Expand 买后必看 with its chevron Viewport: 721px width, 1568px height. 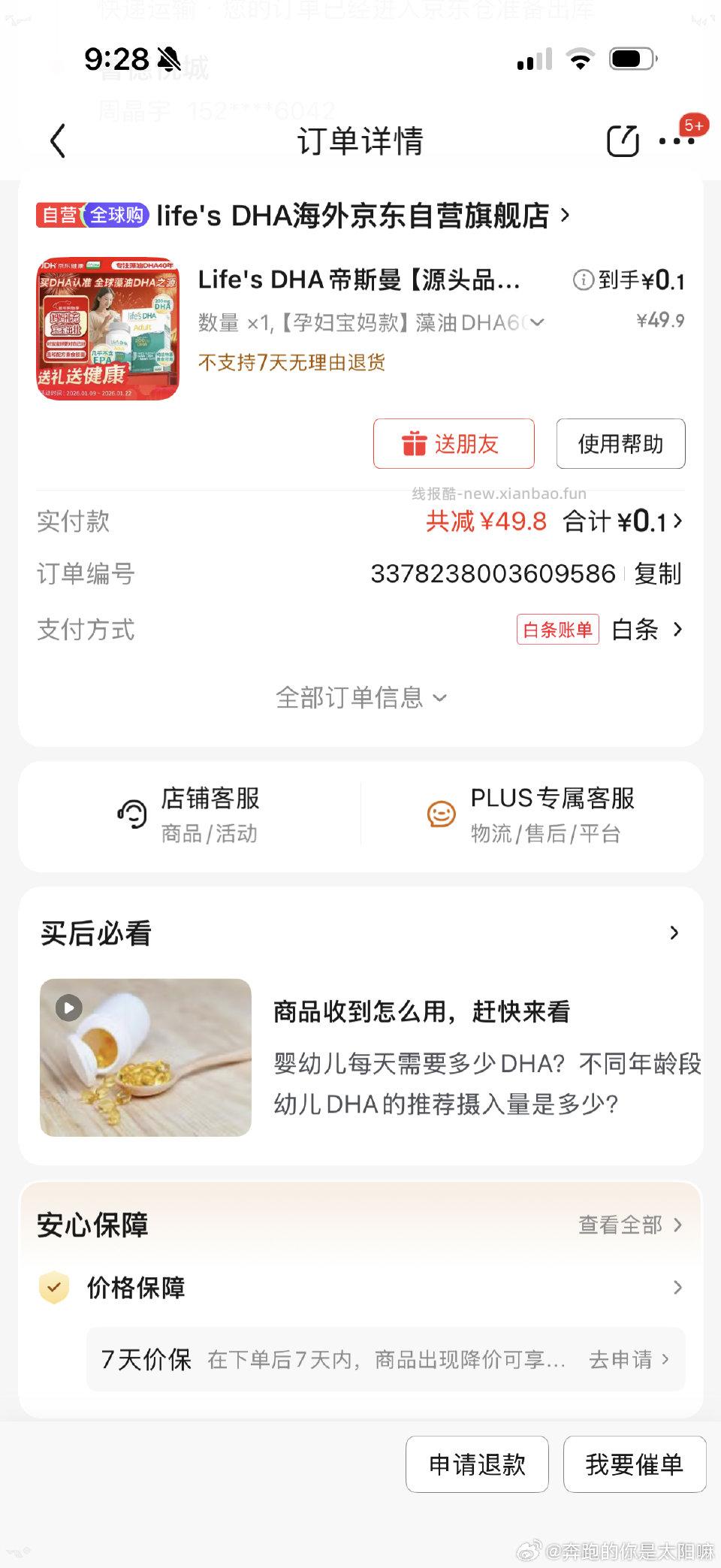[672, 932]
